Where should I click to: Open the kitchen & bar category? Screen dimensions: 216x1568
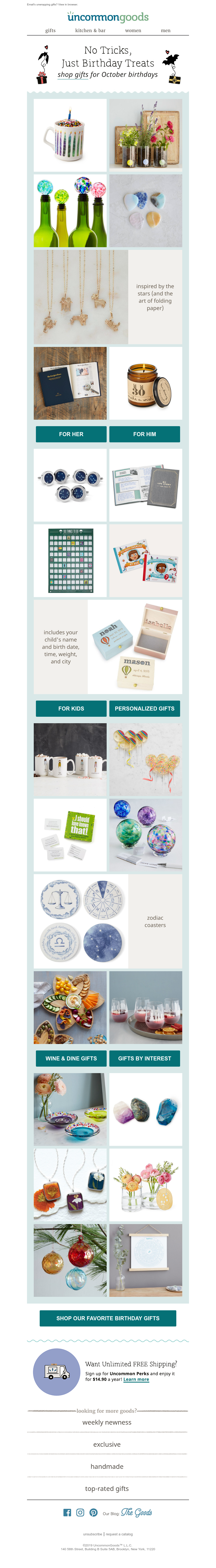tap(90, 30)
